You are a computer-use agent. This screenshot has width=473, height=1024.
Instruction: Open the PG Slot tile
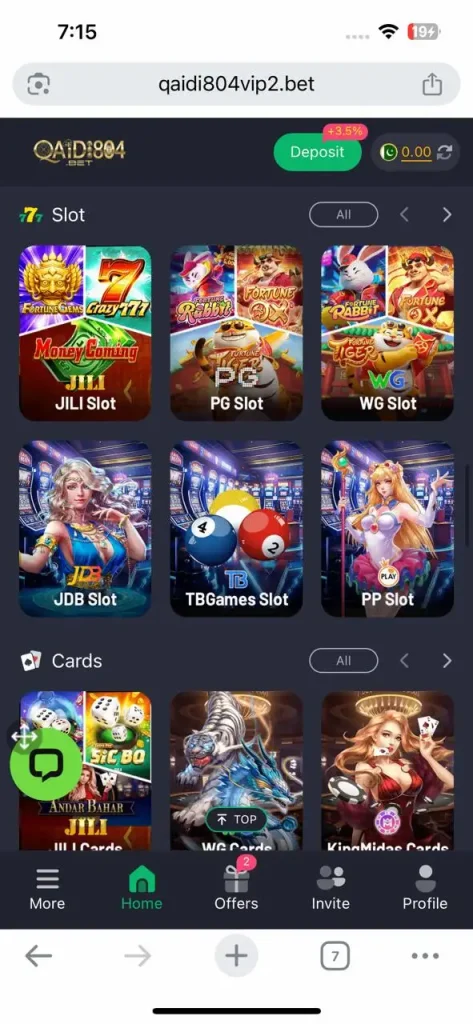(x=236, y=333)
